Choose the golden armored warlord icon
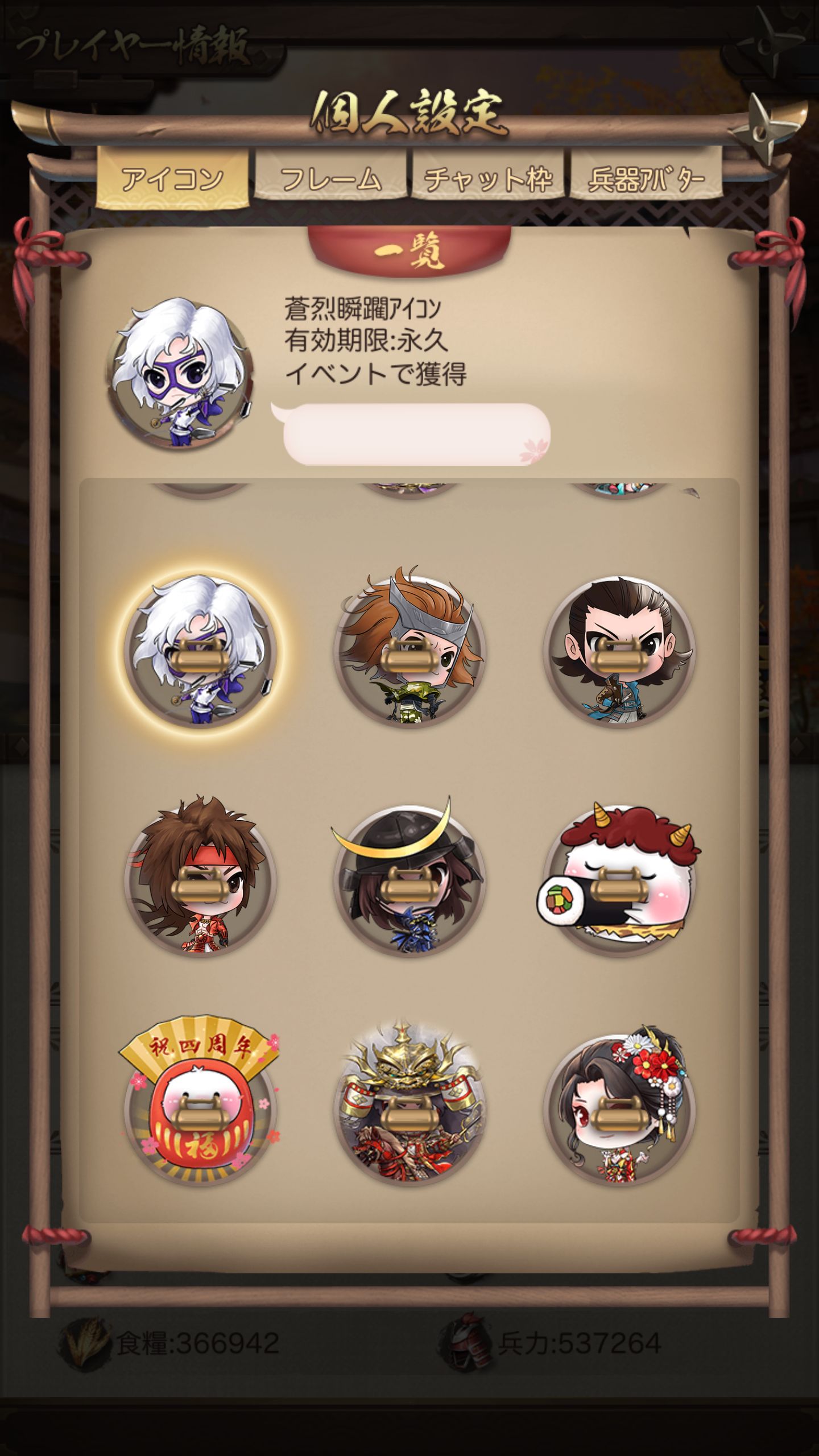 pyautogui.click(x=409, y=1103)
